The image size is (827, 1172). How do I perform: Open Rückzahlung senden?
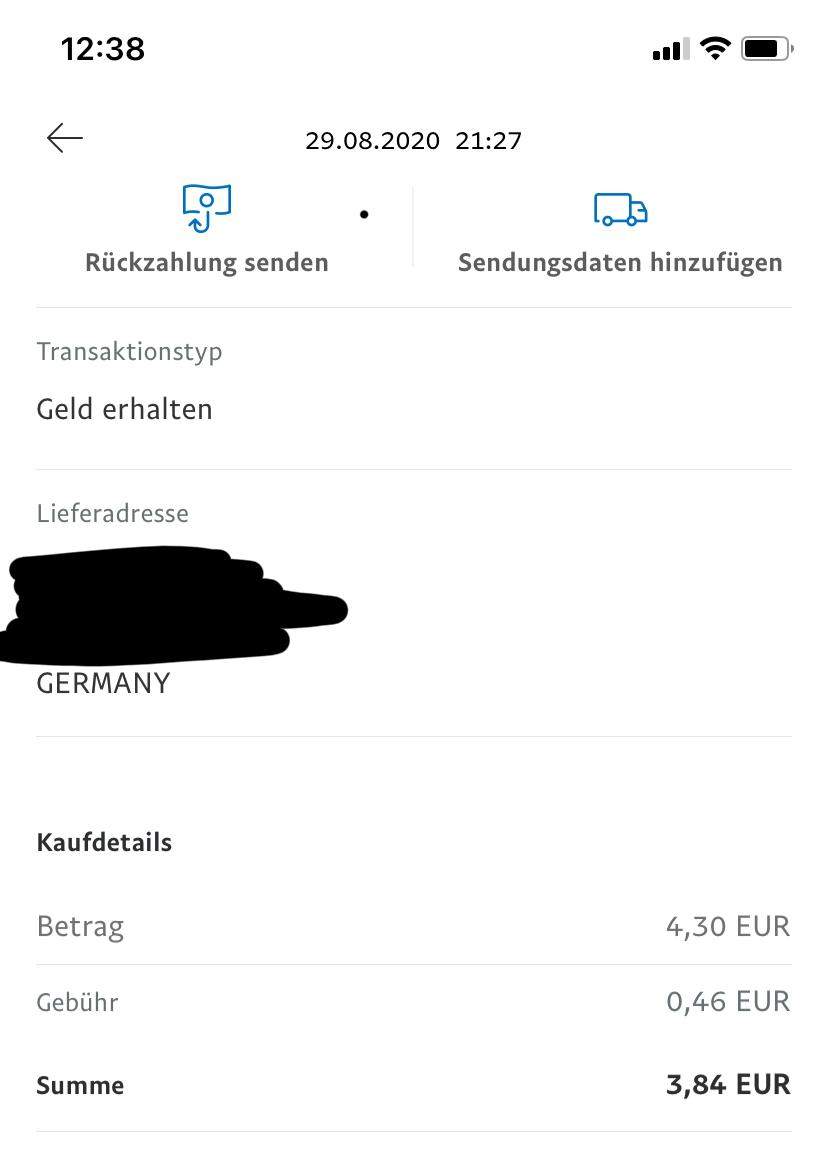tap(205, 262)
